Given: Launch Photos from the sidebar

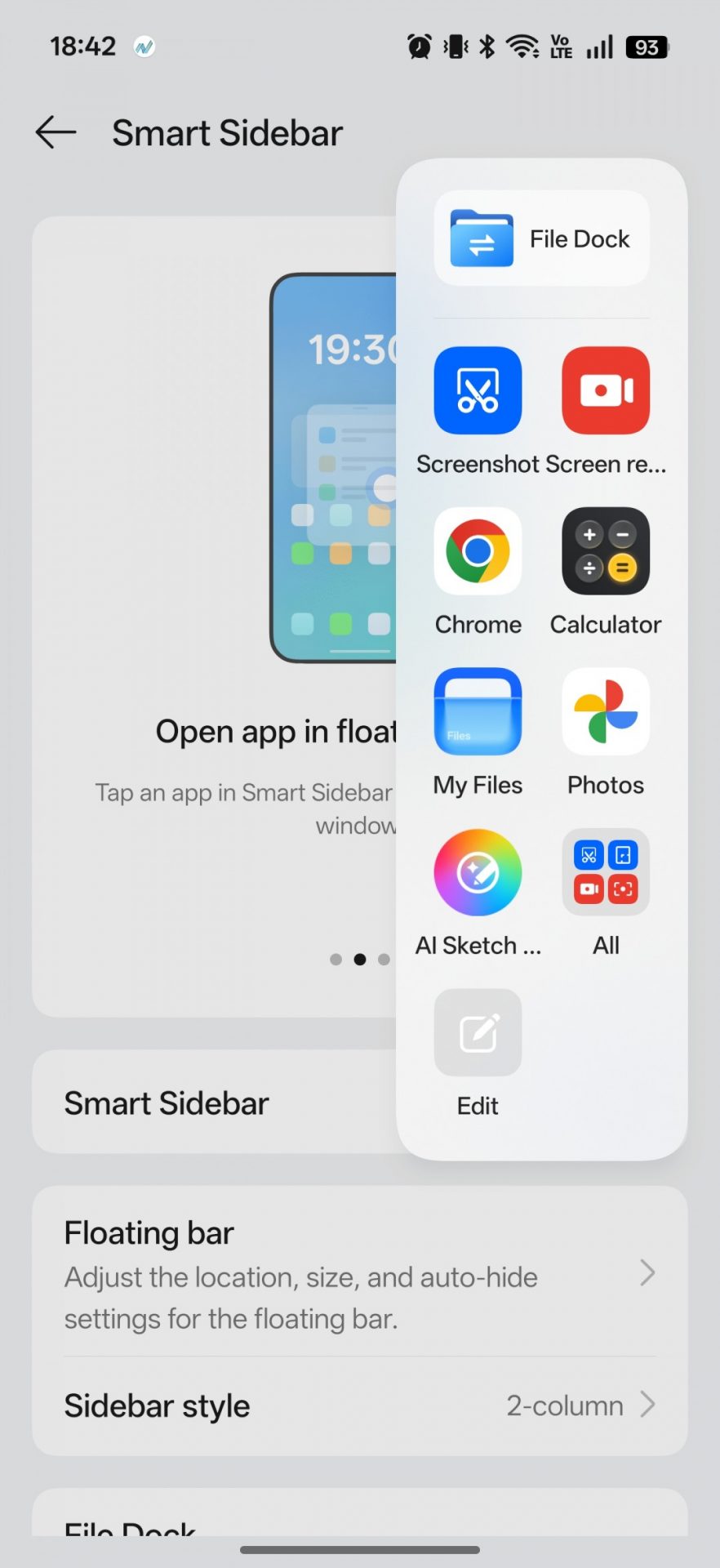Looking at the screenshot, I should click(605, 712).
